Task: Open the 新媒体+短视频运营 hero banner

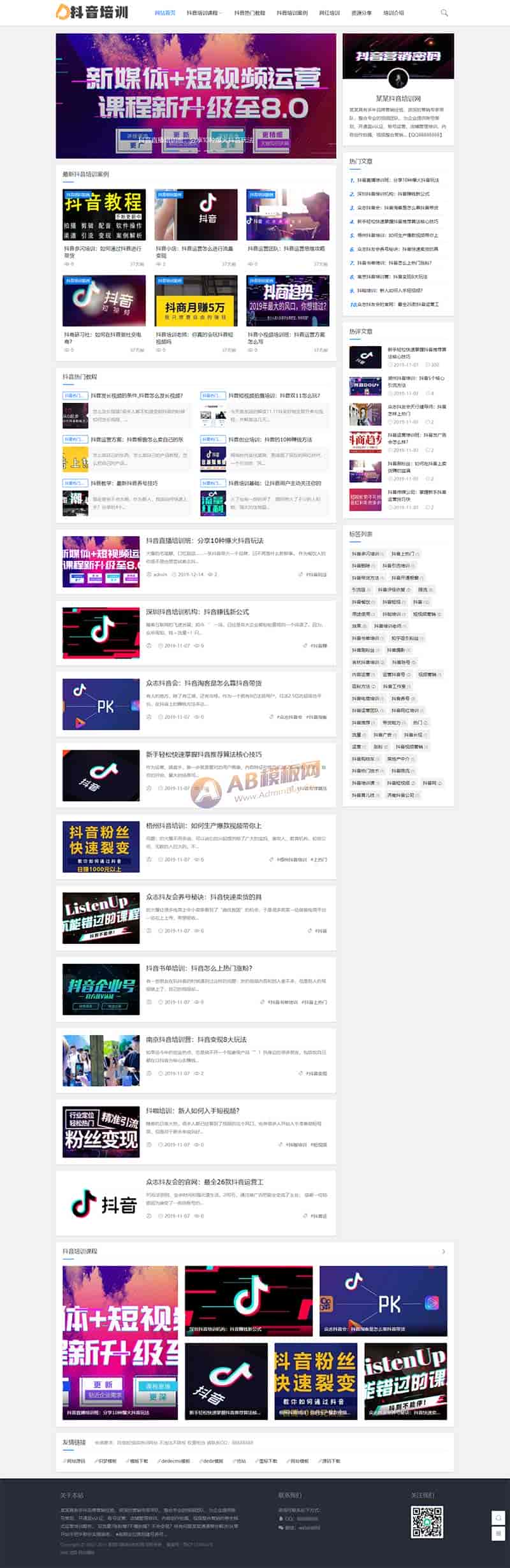Action: [x=196, y=96]
